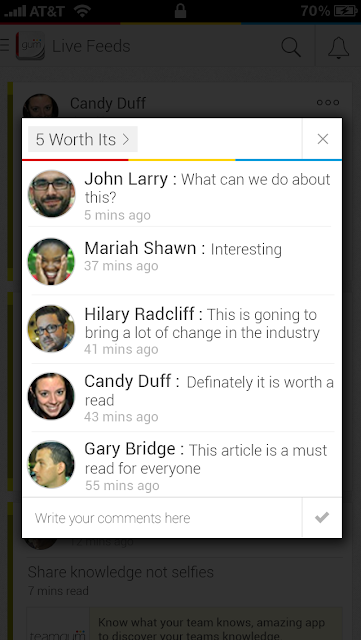Image resolution: width=361 pixels, height=640 pixels.
Task: View Hilary Radcliff's avatar
Action: (x=51, y=329)
